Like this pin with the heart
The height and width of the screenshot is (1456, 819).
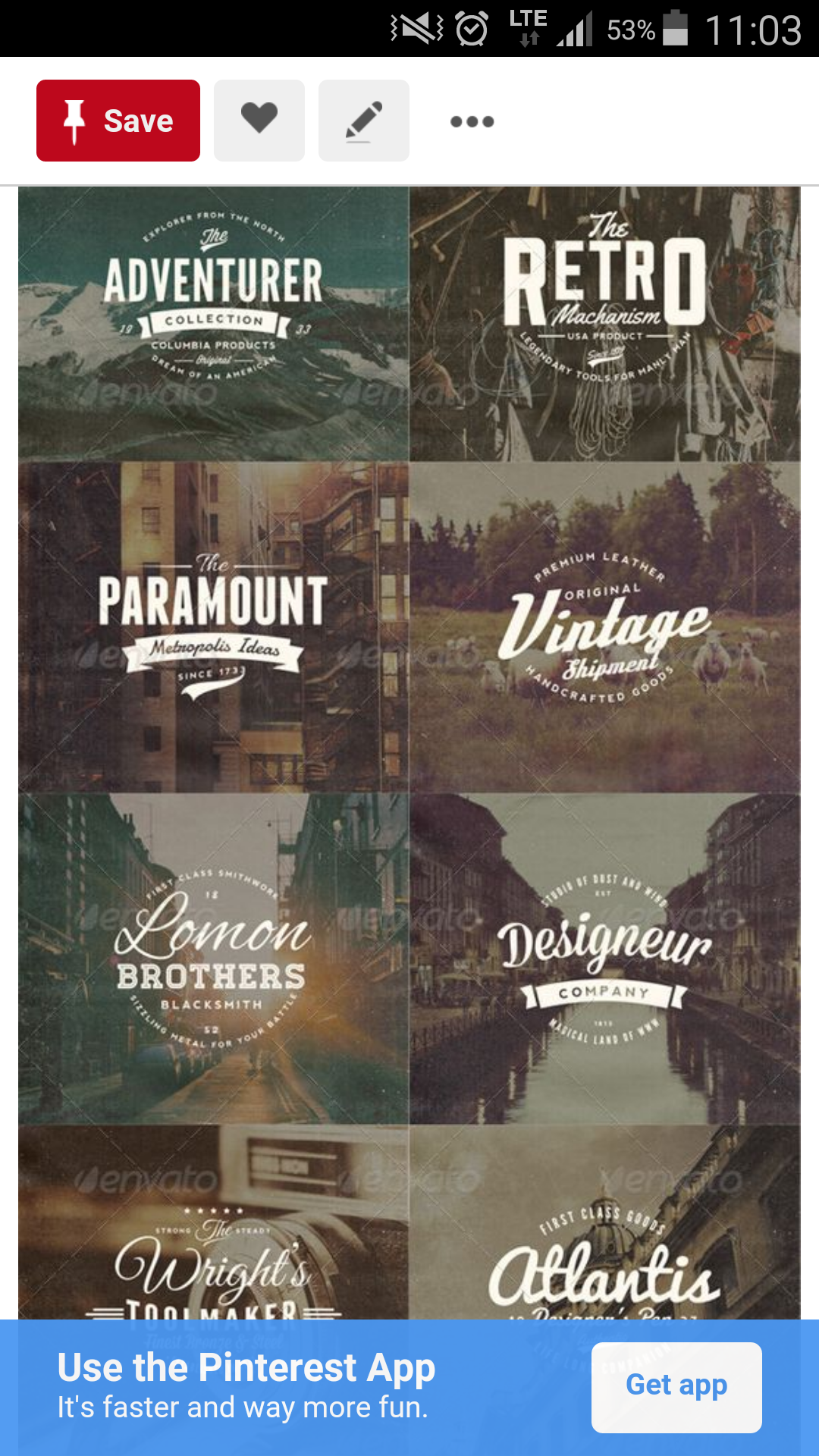click(259, 121)
